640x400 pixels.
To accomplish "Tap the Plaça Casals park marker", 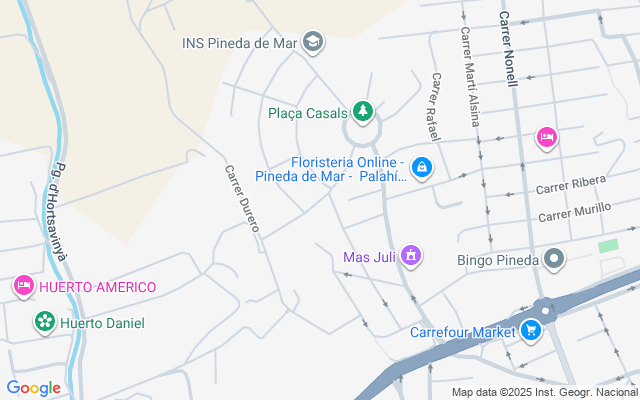I will [365, 112].
